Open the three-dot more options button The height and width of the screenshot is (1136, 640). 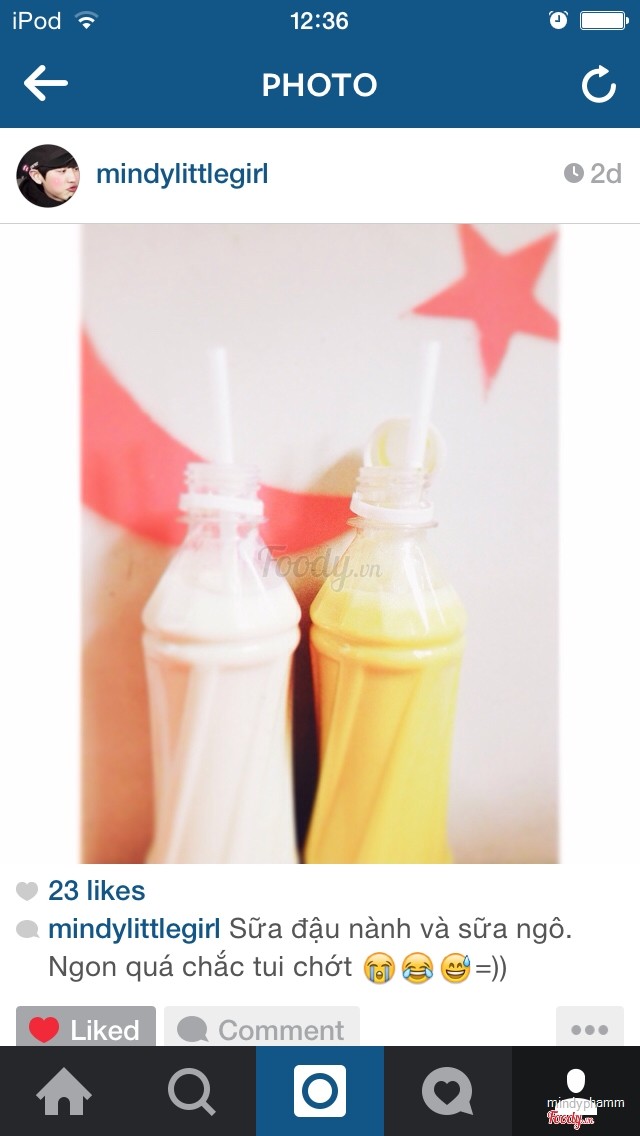point(589,1028)
